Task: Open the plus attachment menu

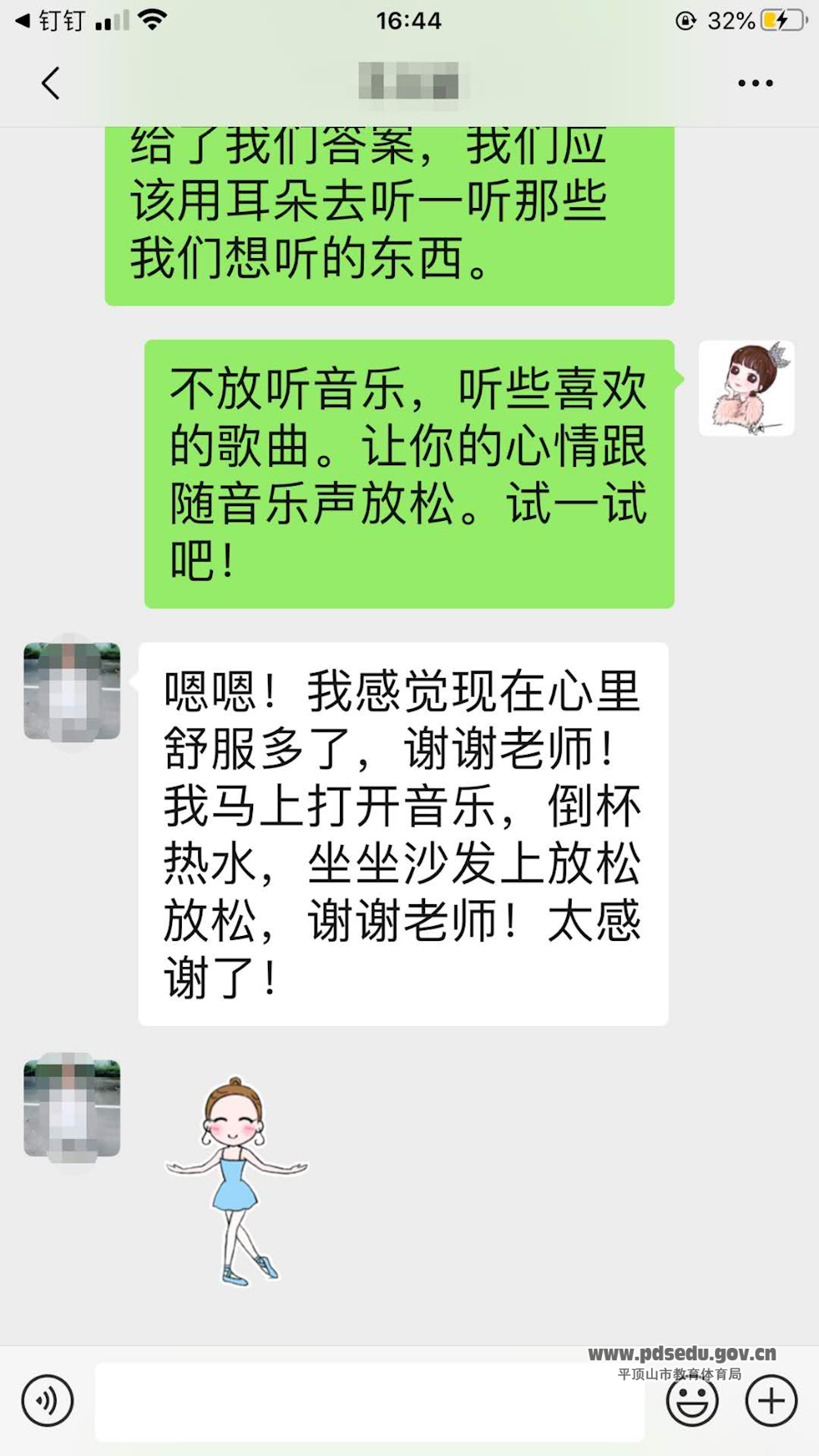Action: click(771, 1401)
